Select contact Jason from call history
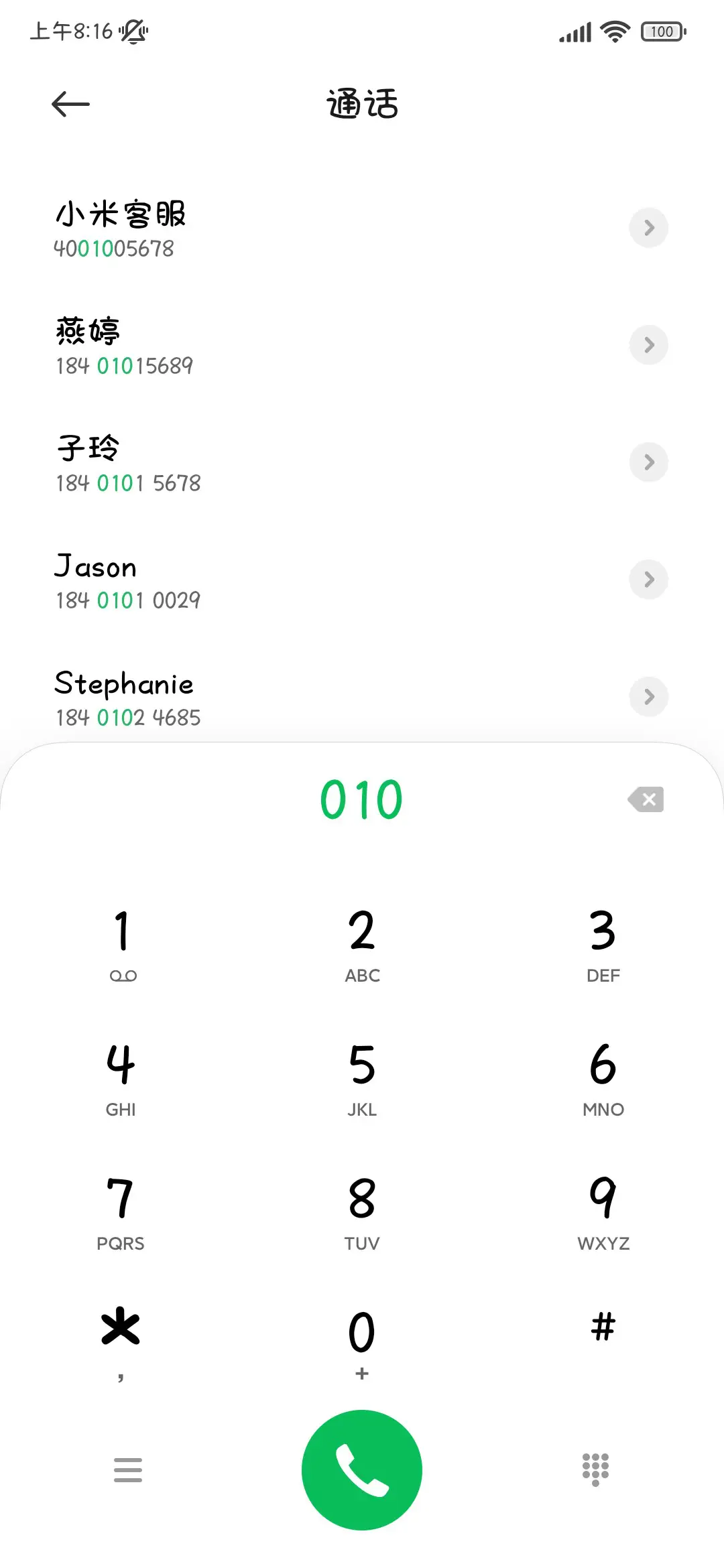 click(x=268, y=580)
